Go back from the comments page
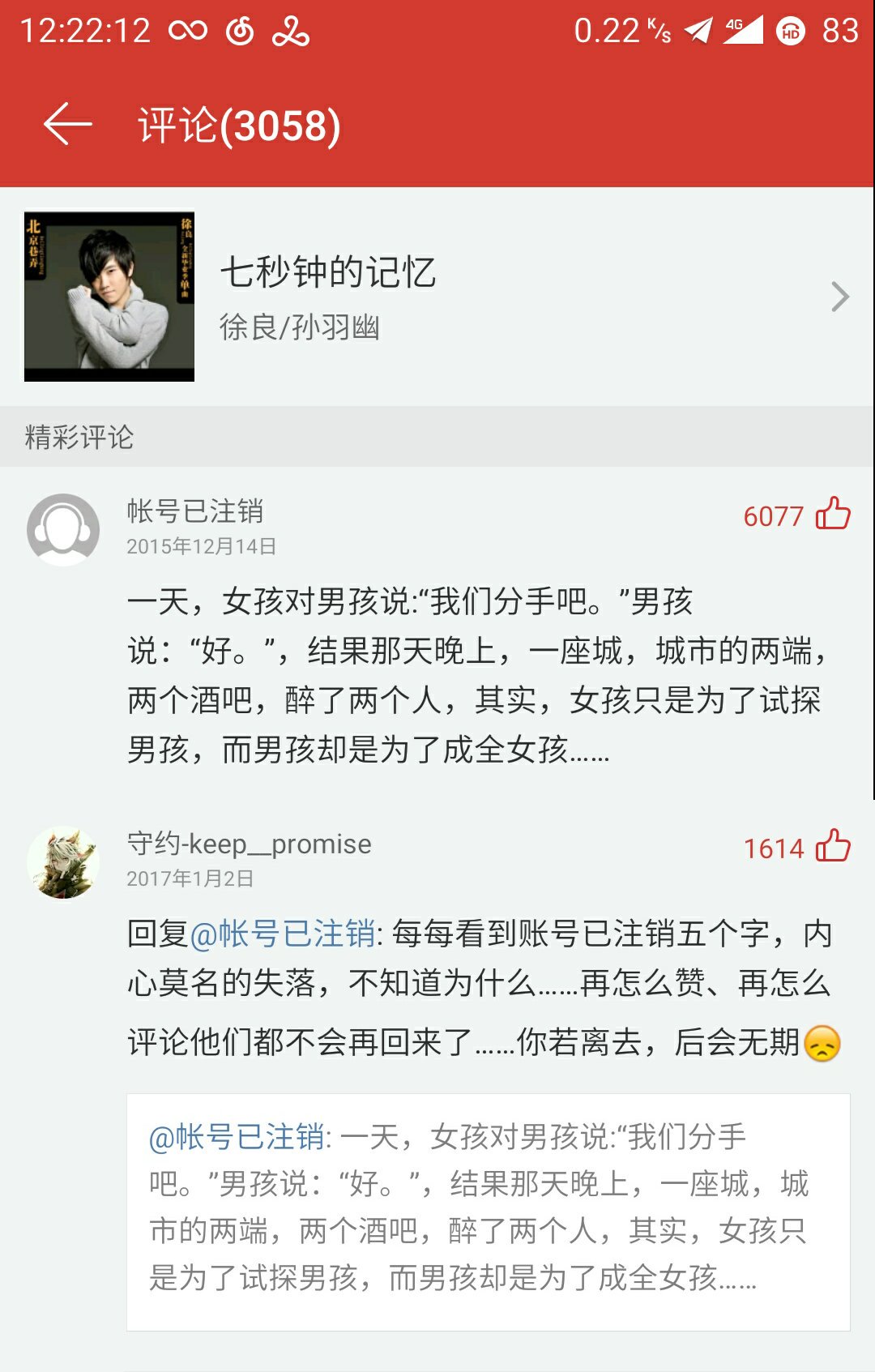875x1372 pixels. click(x=68, y=125)
